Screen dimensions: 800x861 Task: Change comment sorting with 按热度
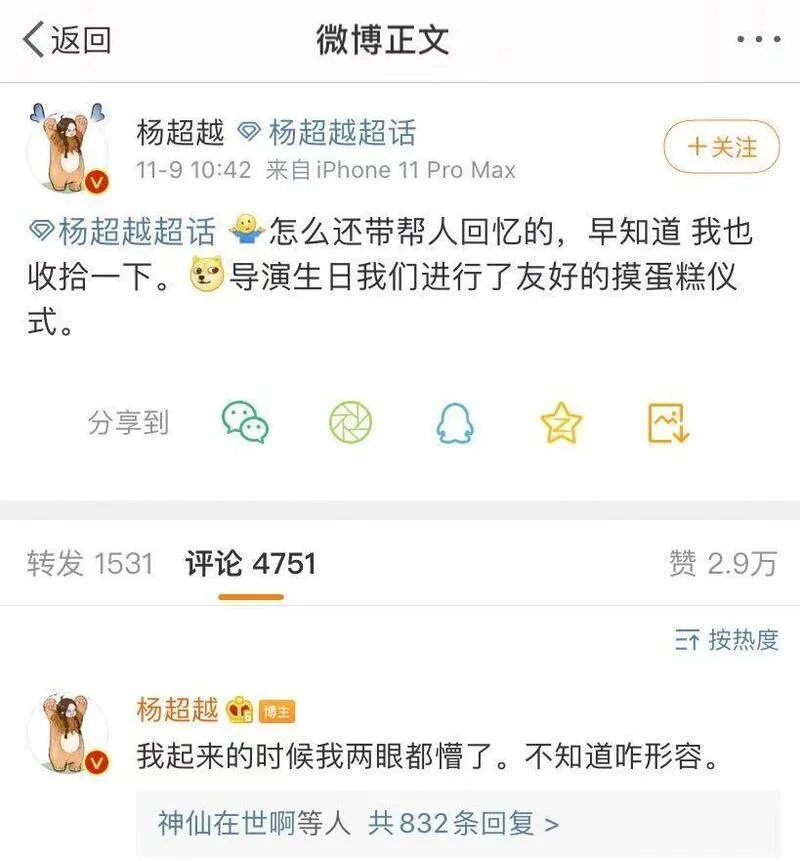point(727,640)
